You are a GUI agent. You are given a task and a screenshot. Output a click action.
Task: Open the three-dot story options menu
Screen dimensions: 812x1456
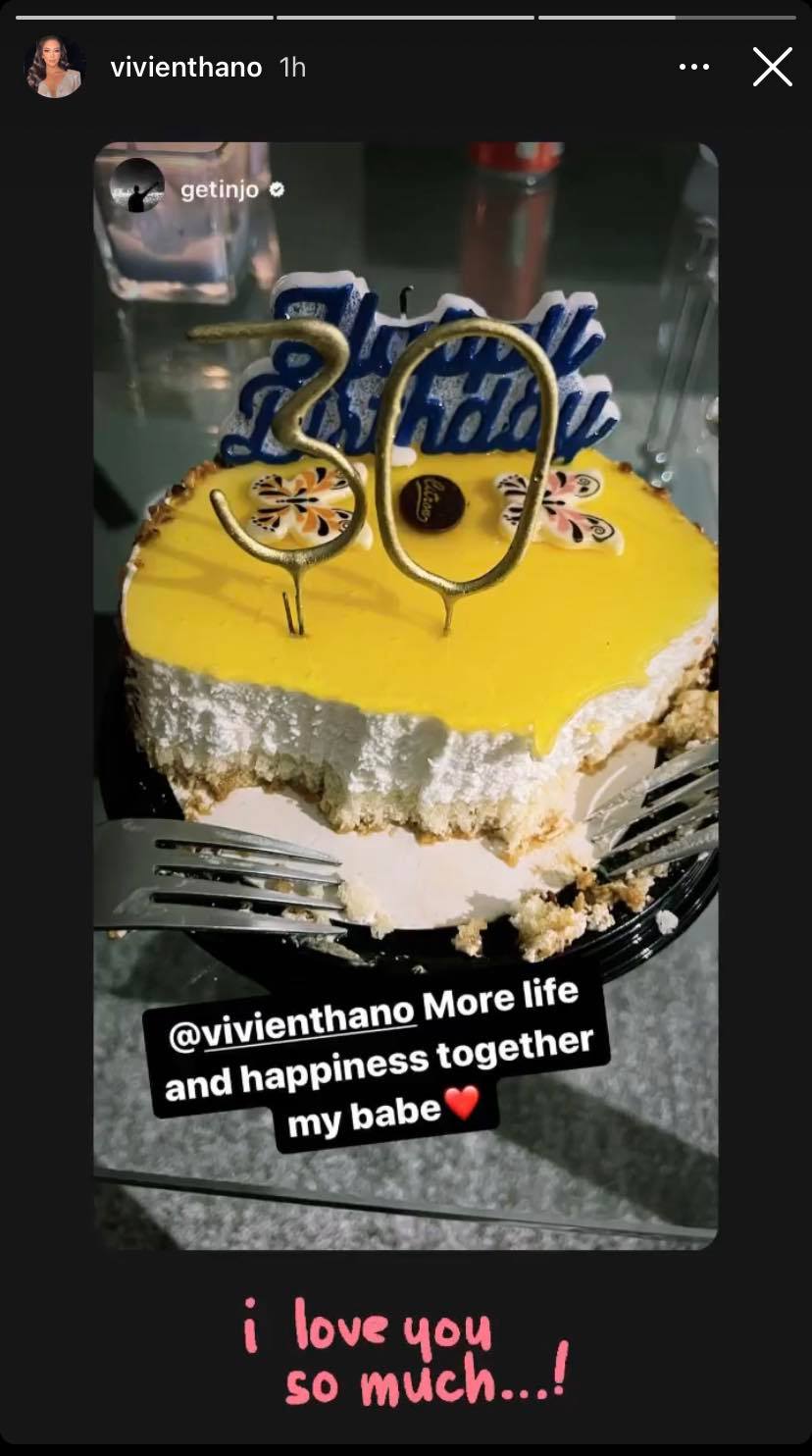pos(694,67)
